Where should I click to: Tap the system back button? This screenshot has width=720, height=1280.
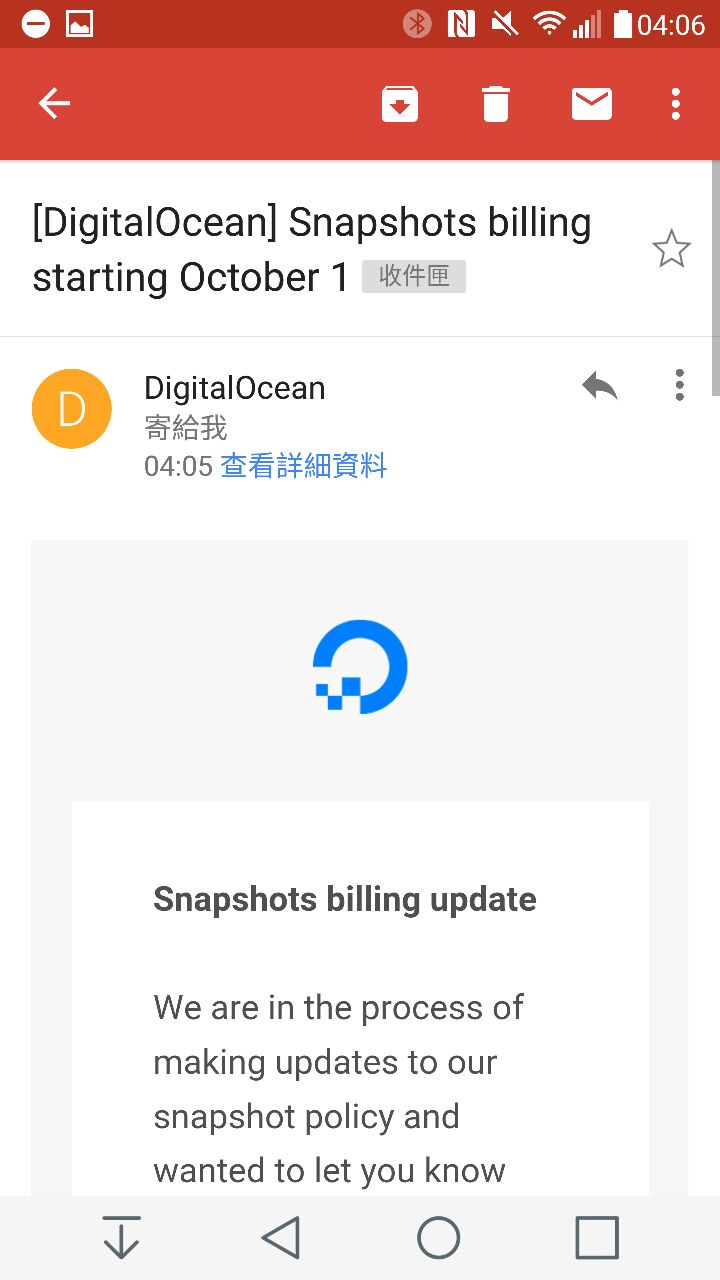280,1238
